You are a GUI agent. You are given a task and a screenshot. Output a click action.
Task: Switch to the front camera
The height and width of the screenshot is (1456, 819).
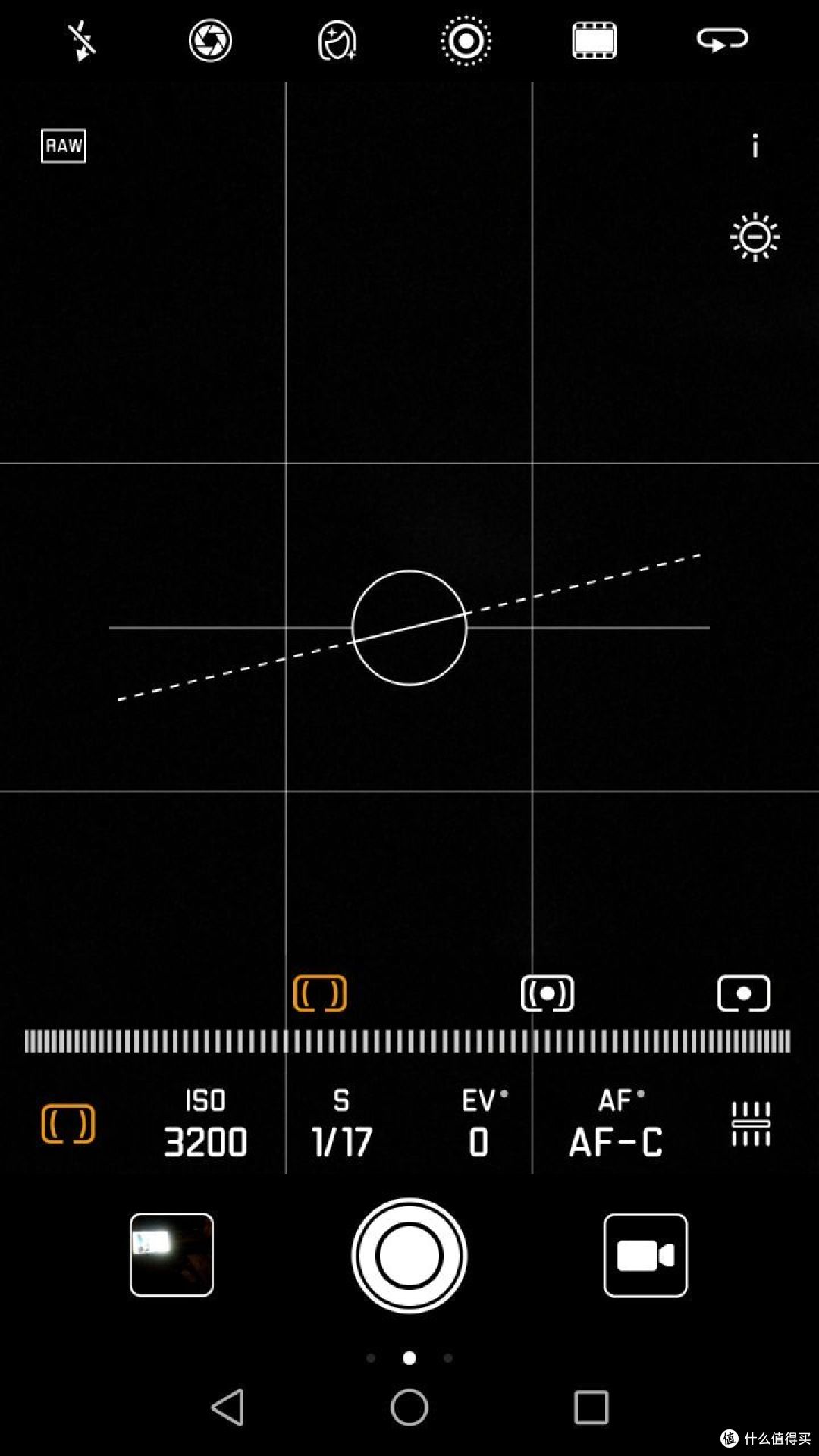[722, 39]
